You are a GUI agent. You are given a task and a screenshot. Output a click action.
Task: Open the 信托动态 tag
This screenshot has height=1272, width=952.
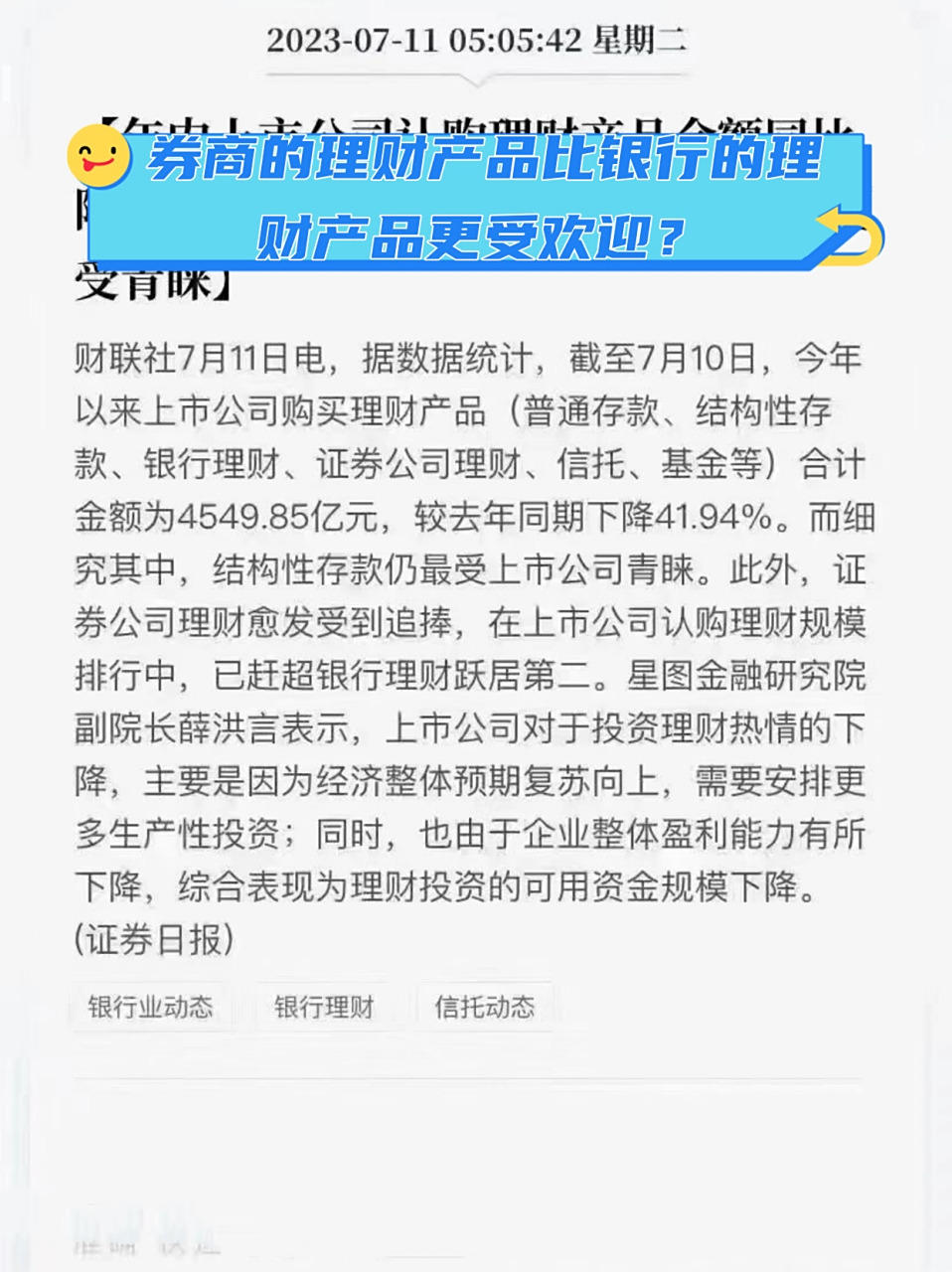click(486, 1007)
